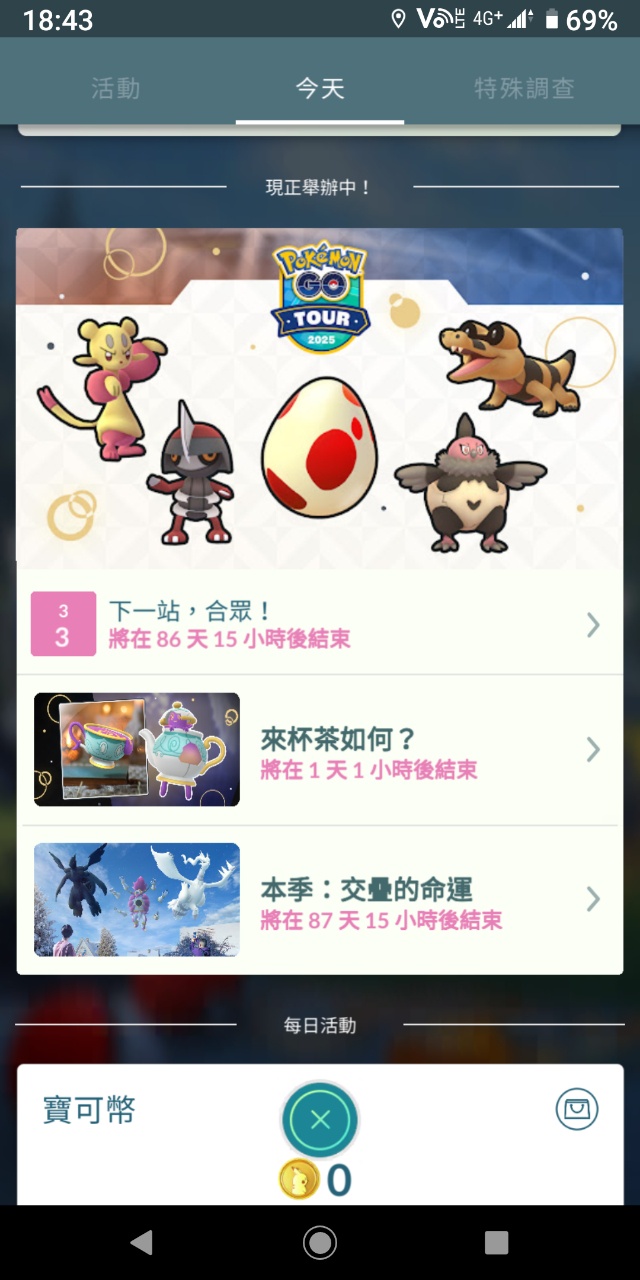Open the 下一站，合眾！ event row
Image resolution: width=640 pixels, height=1280 pixels.
coord(320,624)
